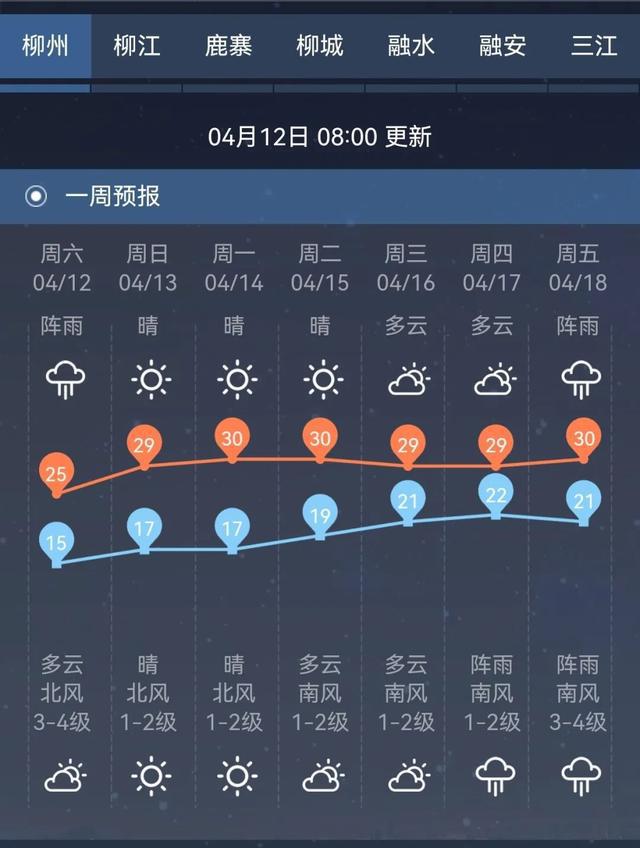Select the 鹿寨 tab
The width and height of the screenshot is (640, 848).
(x=228, y=46)
